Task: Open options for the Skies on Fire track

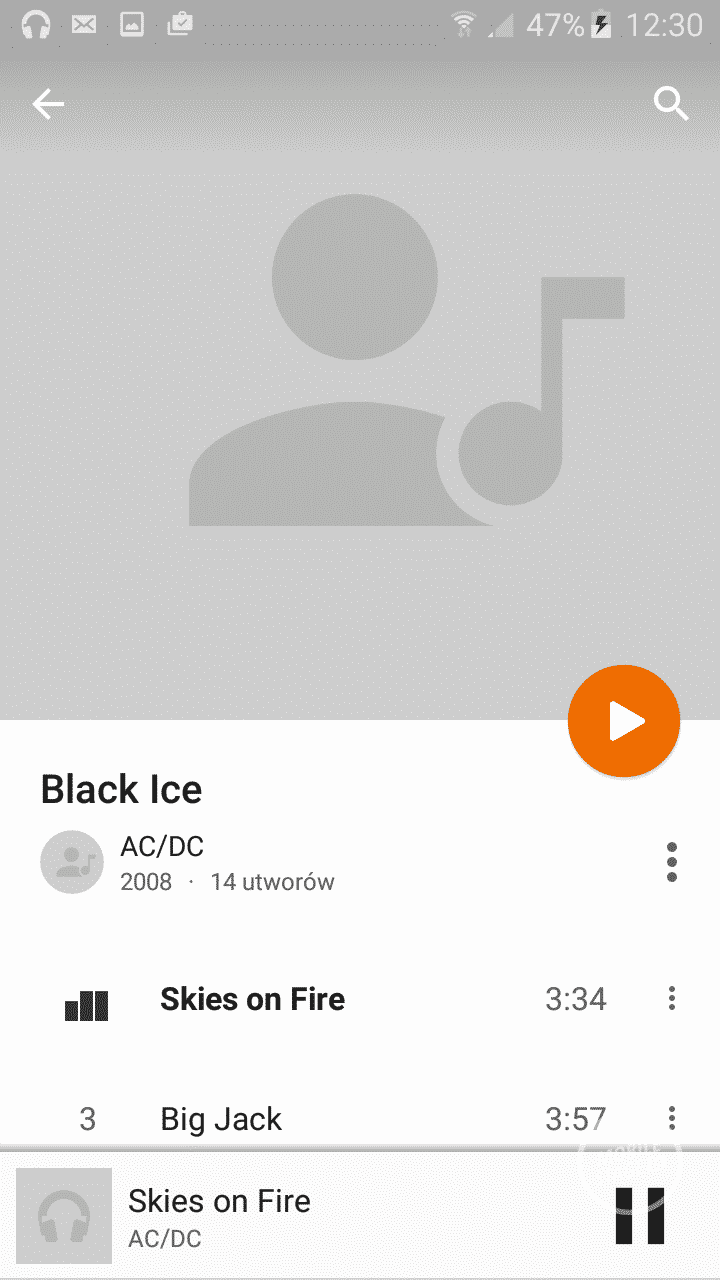Action: coord(671,998)
